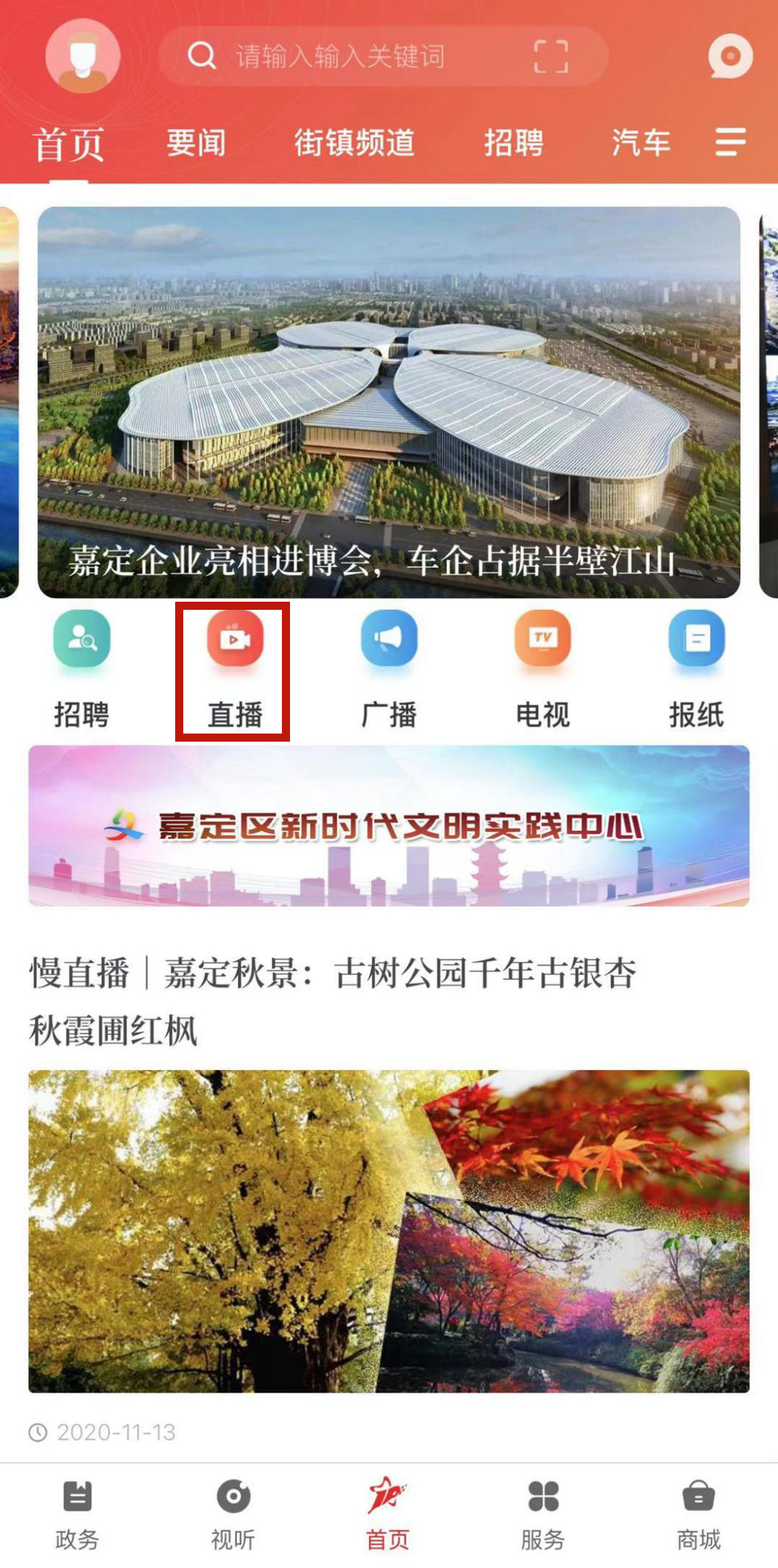This screenshot has height=1568, width=778.
Task: Go to the 政务 tab
Action: 77,1514
